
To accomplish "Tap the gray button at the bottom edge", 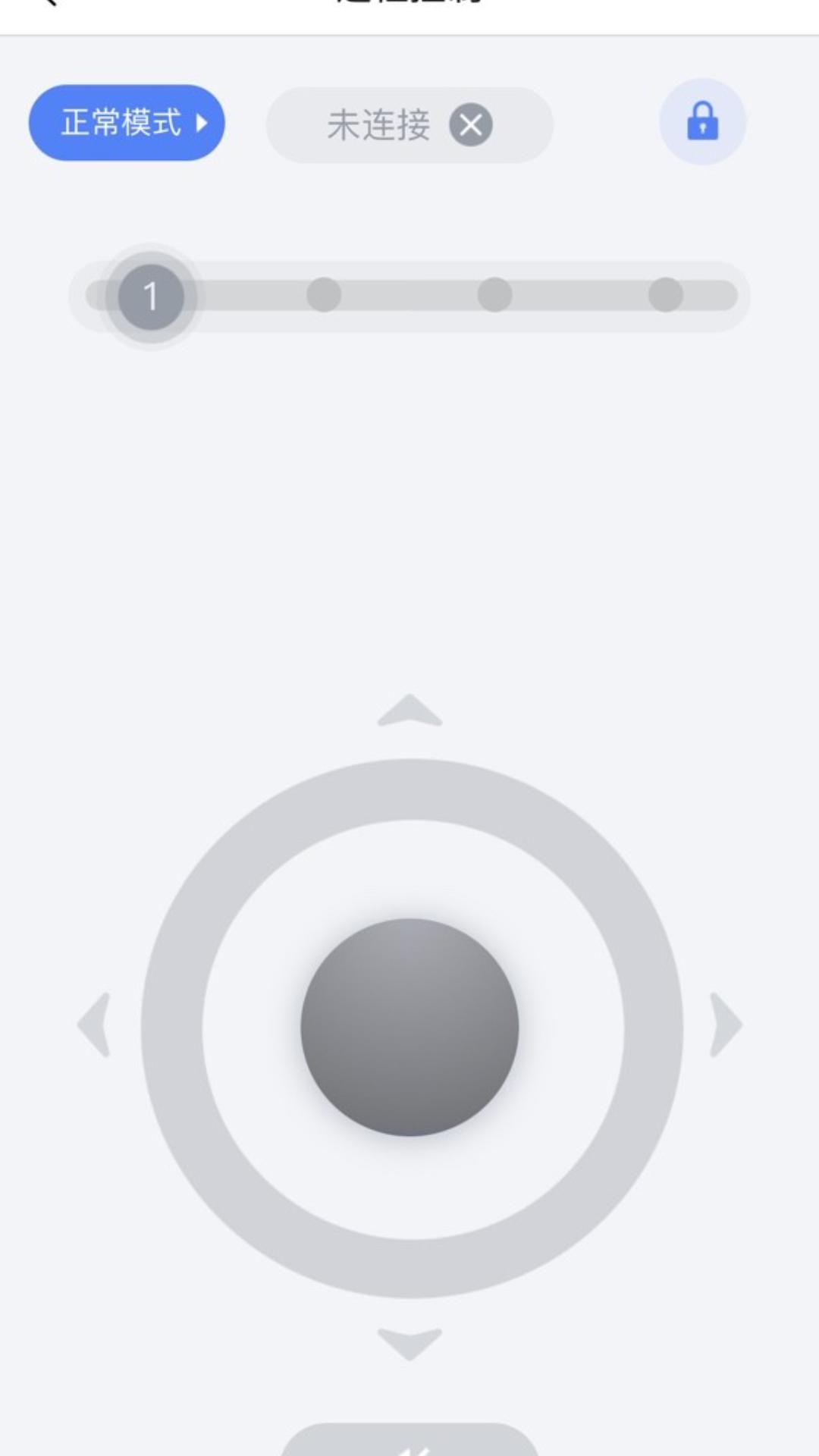I will point(409,1439).
